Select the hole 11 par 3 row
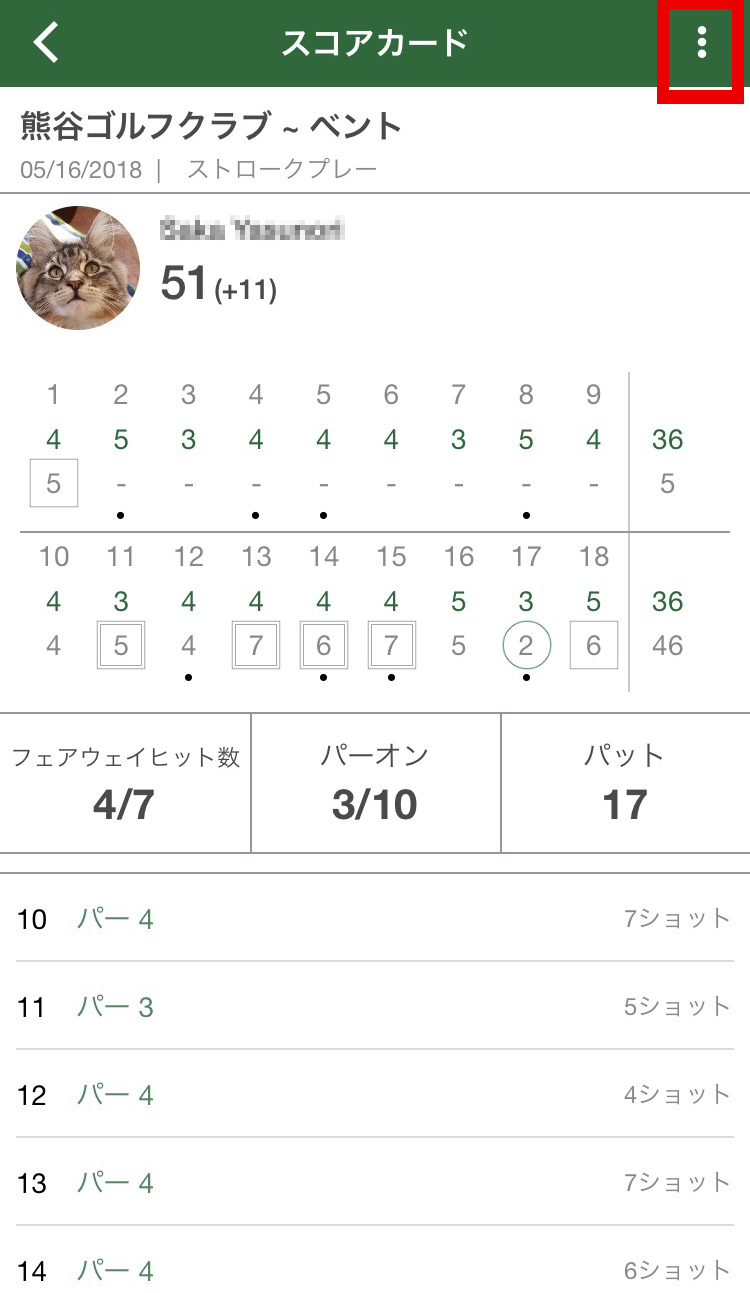Image resolution: width=750 pixels, height=1293 pixels. pos(375,1006)
